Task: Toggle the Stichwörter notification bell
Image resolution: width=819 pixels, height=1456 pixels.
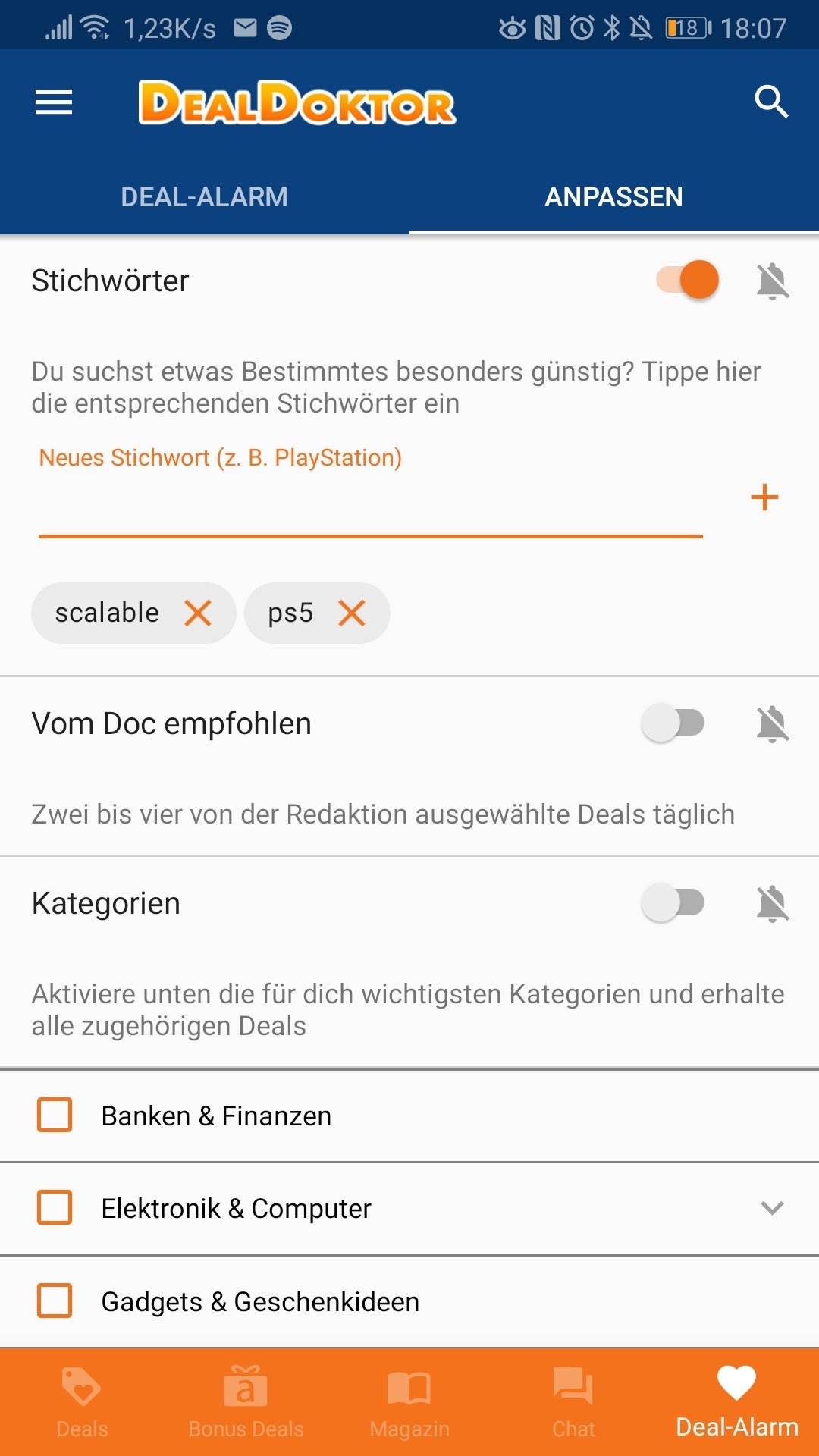Action: coord(773,281)
